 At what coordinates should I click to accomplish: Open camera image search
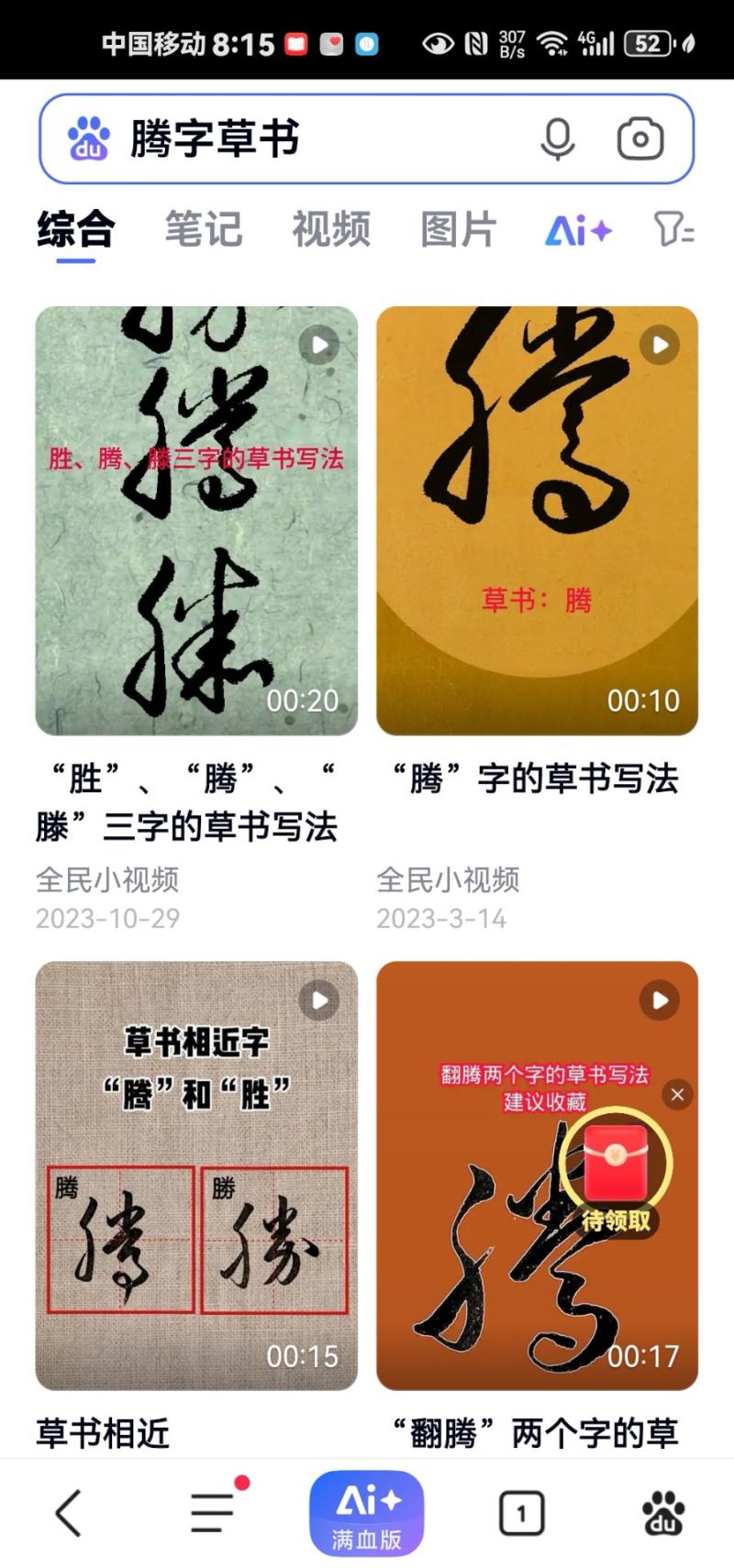click(640, 139)
